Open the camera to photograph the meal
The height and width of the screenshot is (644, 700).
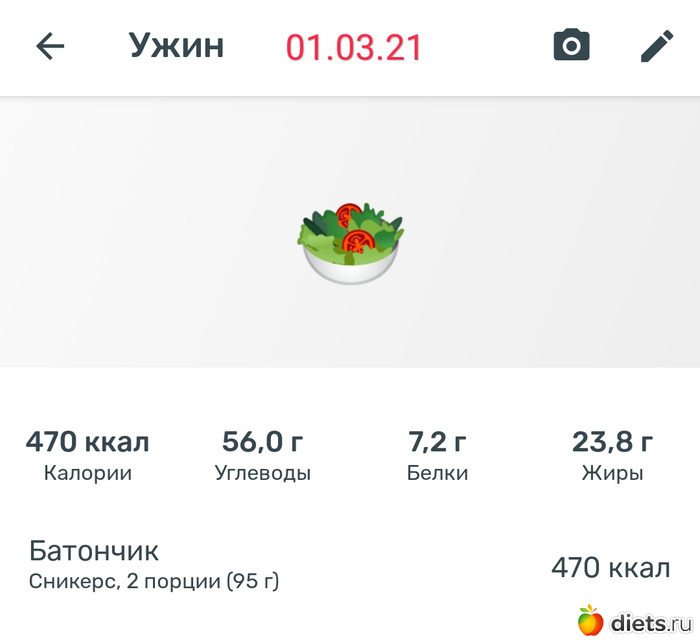571,46
